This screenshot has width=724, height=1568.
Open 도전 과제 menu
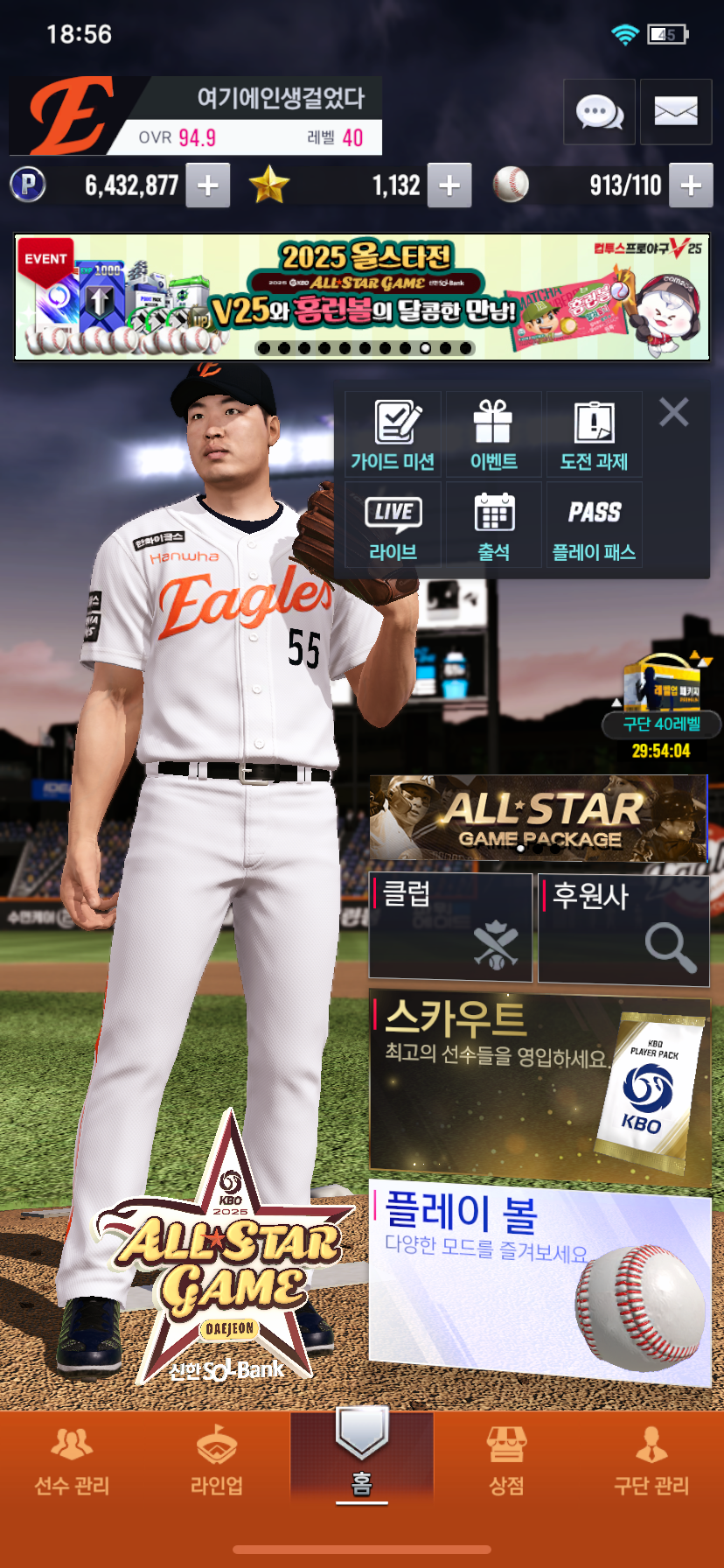coord(594,435)
